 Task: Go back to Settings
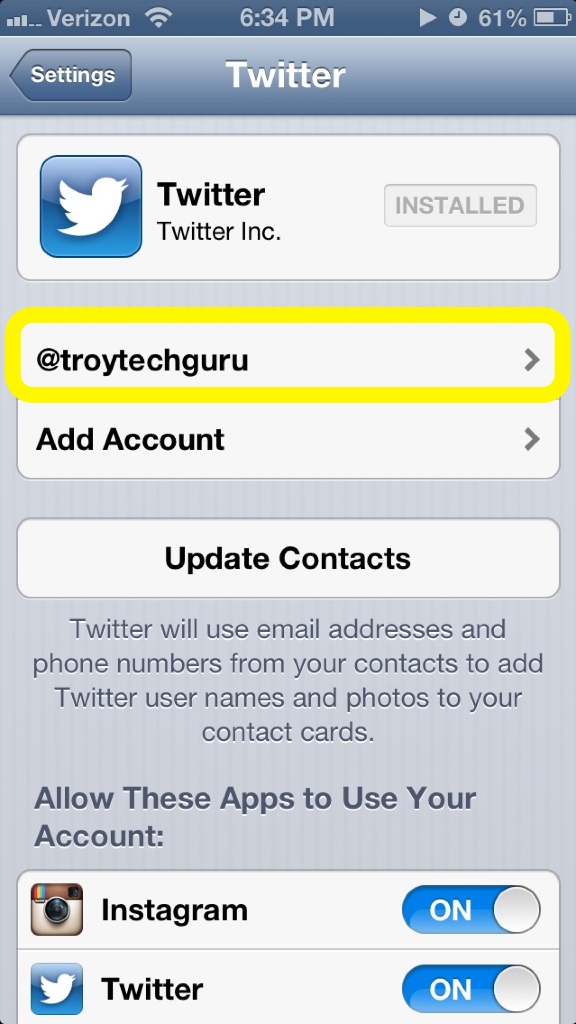(71, 74)
